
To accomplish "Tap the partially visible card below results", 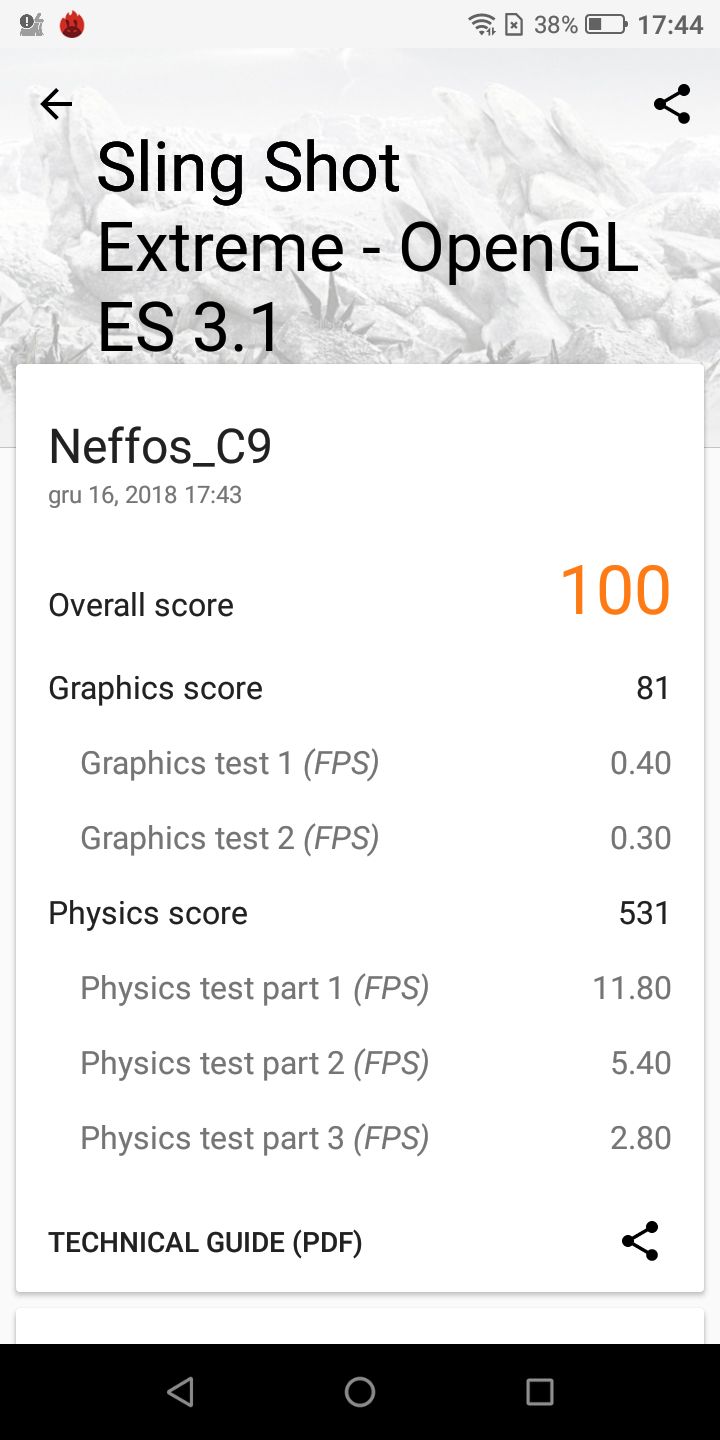I will 360,1330.
